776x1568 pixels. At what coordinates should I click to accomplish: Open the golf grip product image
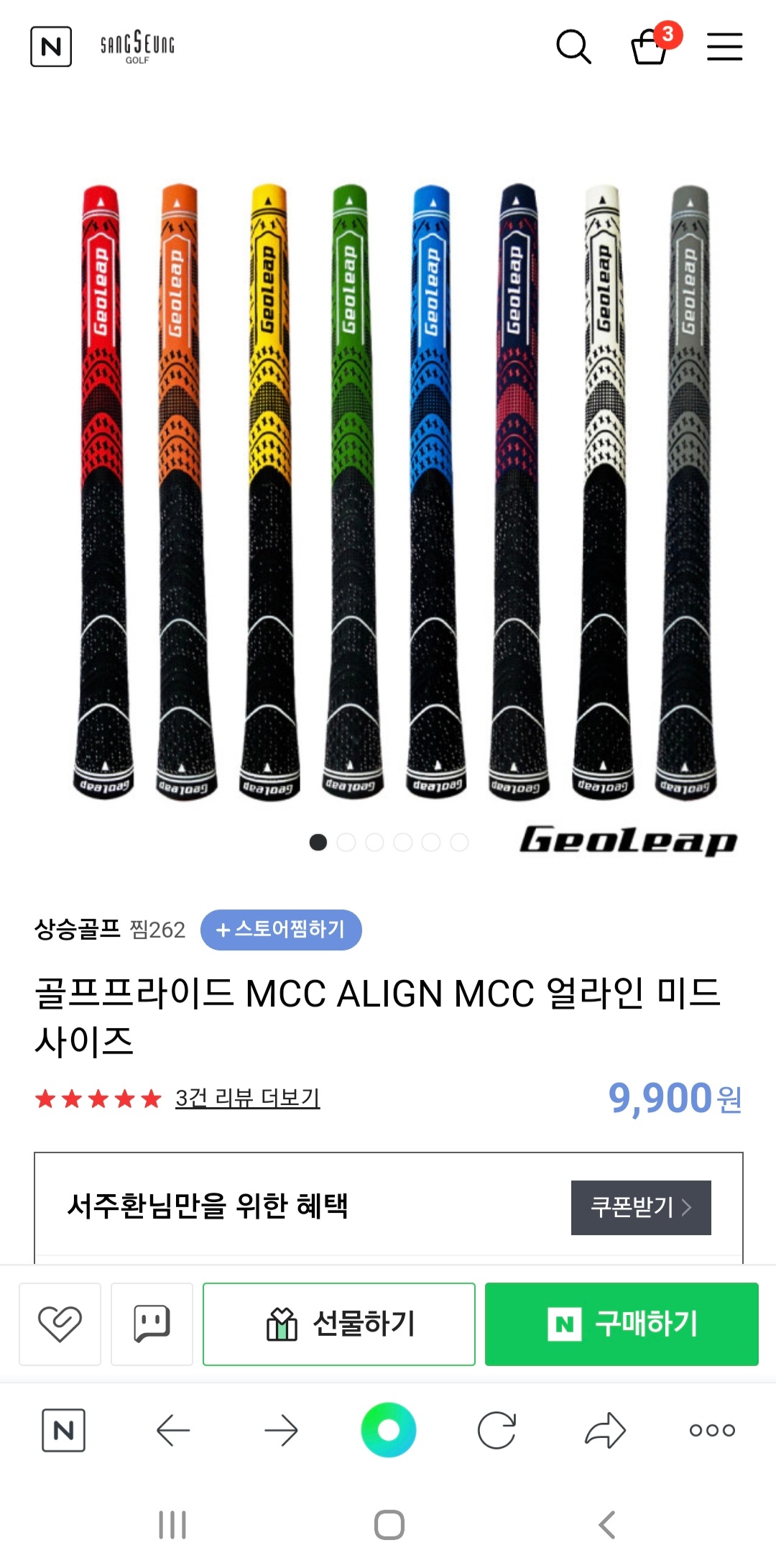(388, 489)
